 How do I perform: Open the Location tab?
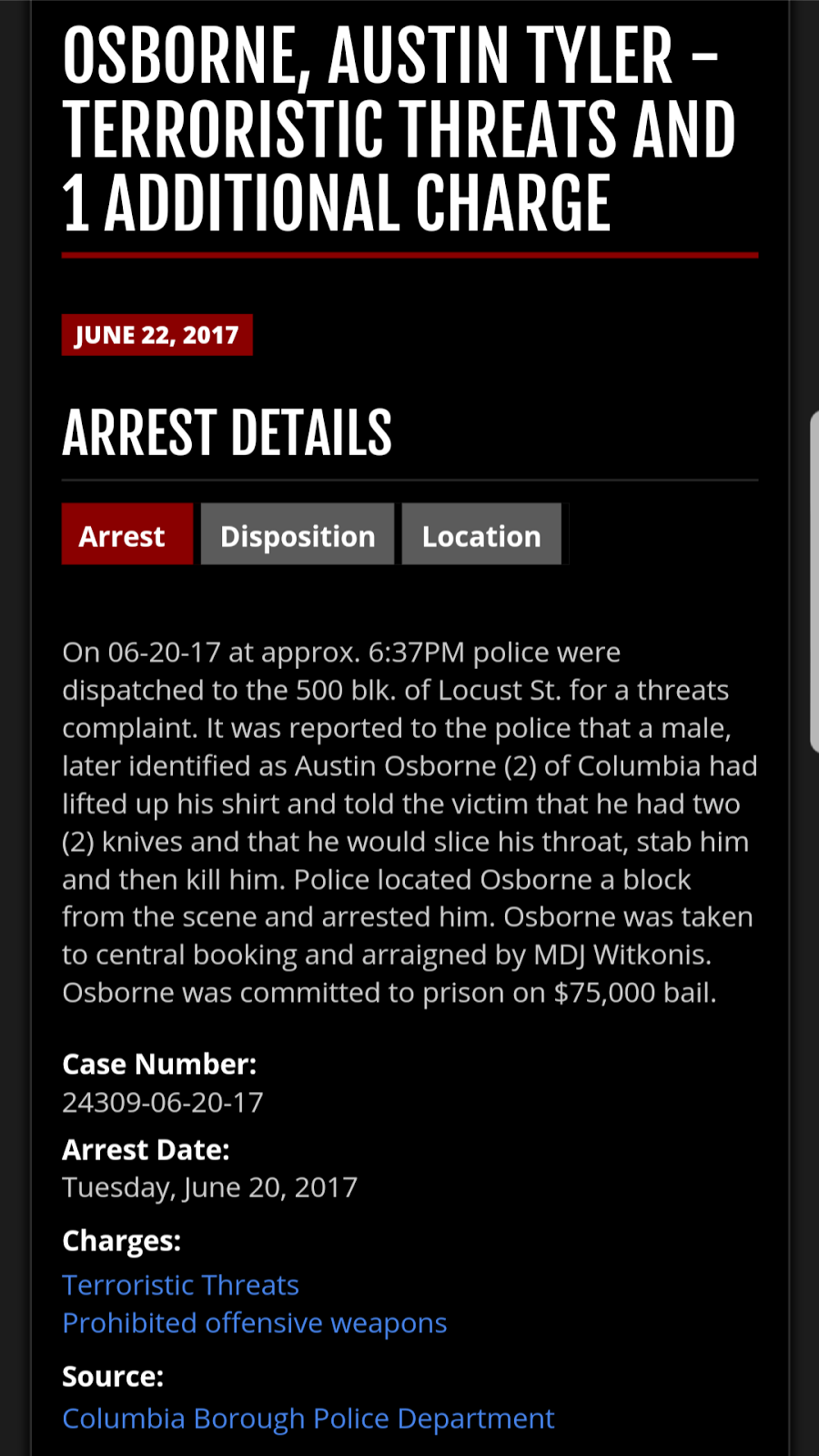(481, 534)
